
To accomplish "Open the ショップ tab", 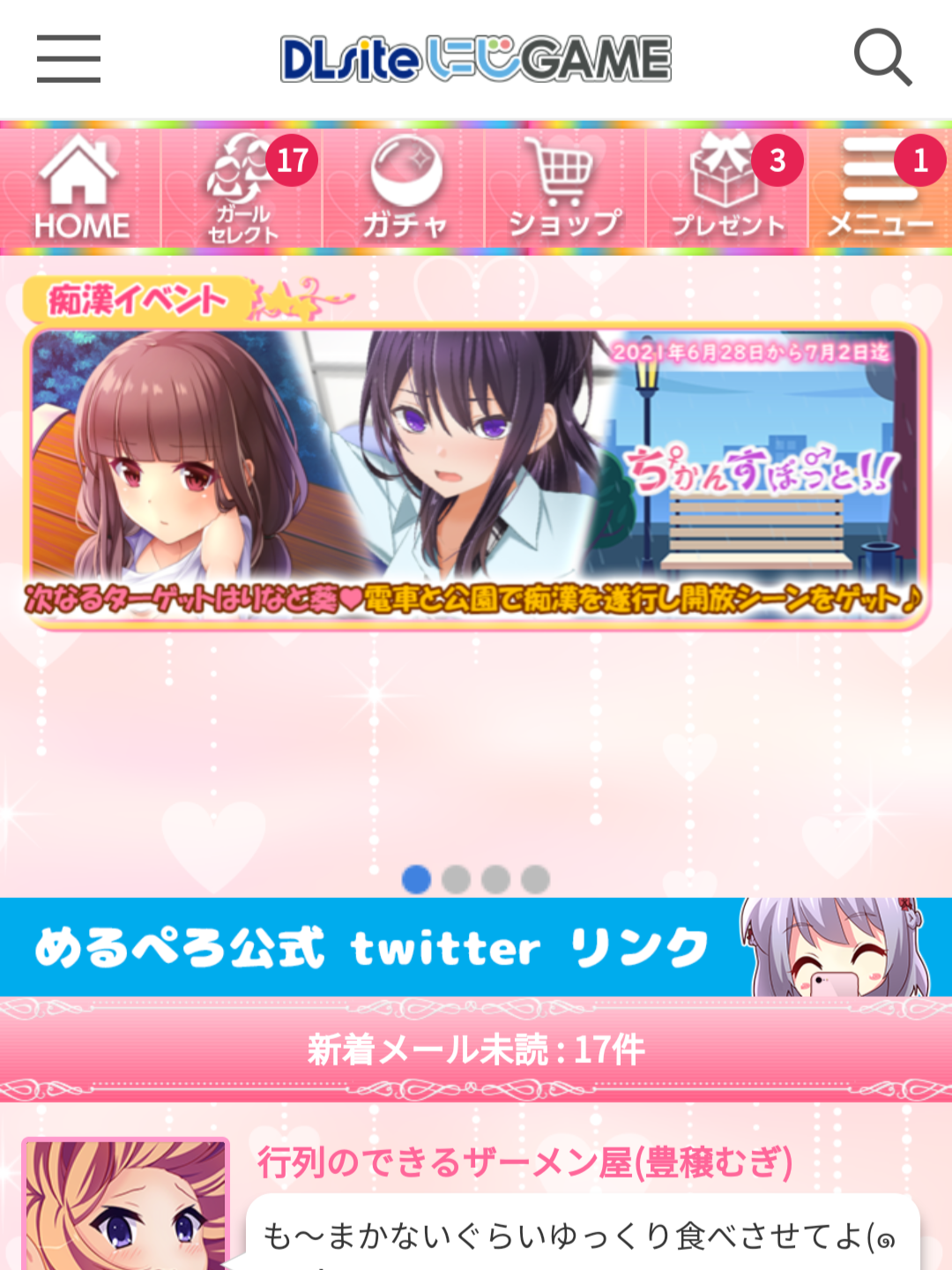I will point(565,189).
